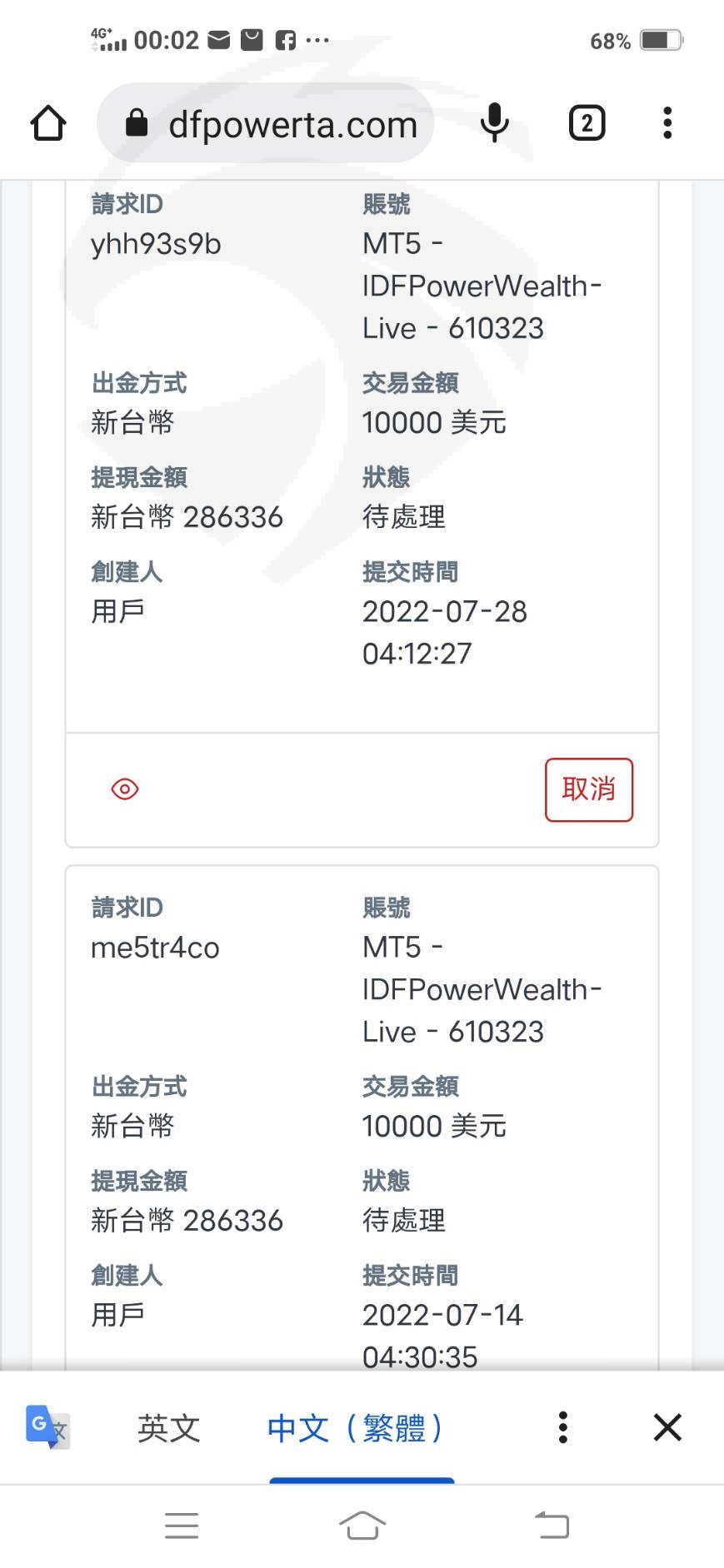Go back using system navigation
This screenshot has height=1568, width=724.
click(x=552, y=1525)
